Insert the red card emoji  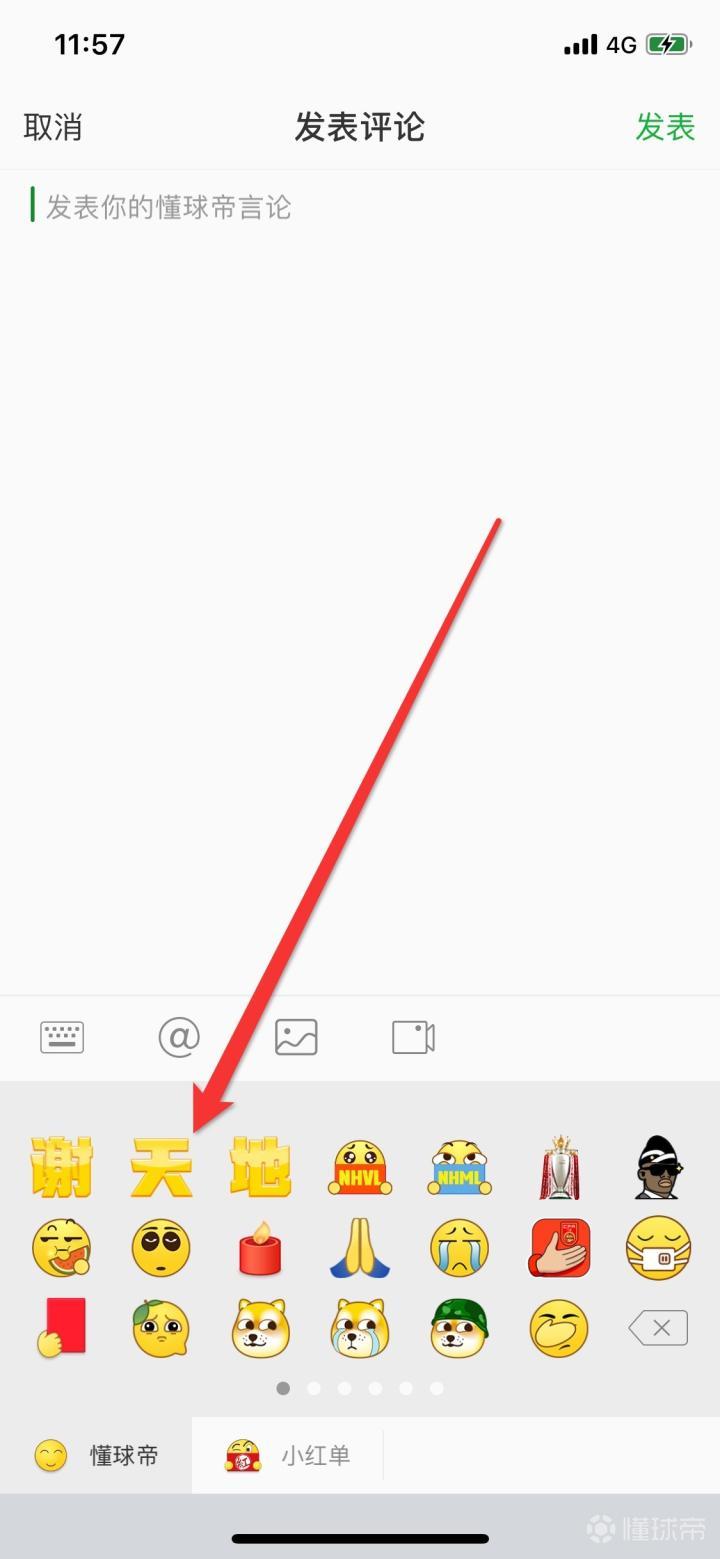[63, 1328]
